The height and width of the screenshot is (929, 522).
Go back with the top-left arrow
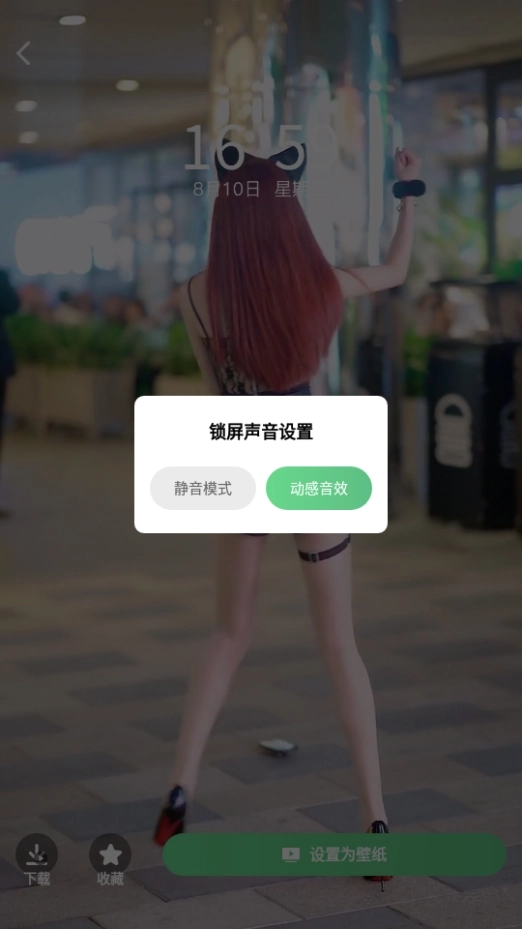(x=24, y=53)
